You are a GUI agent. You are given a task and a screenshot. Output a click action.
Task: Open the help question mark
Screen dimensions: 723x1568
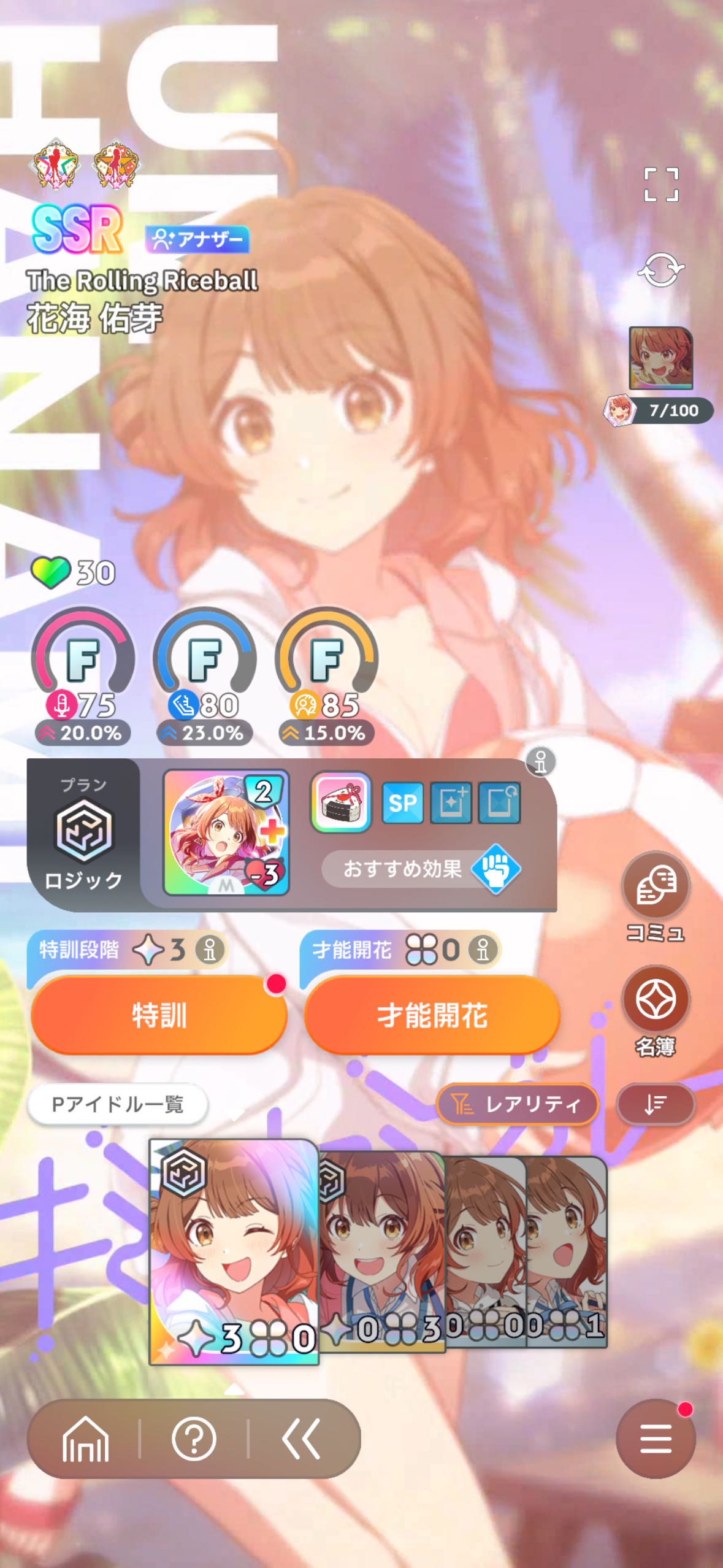pos(194,1439)
